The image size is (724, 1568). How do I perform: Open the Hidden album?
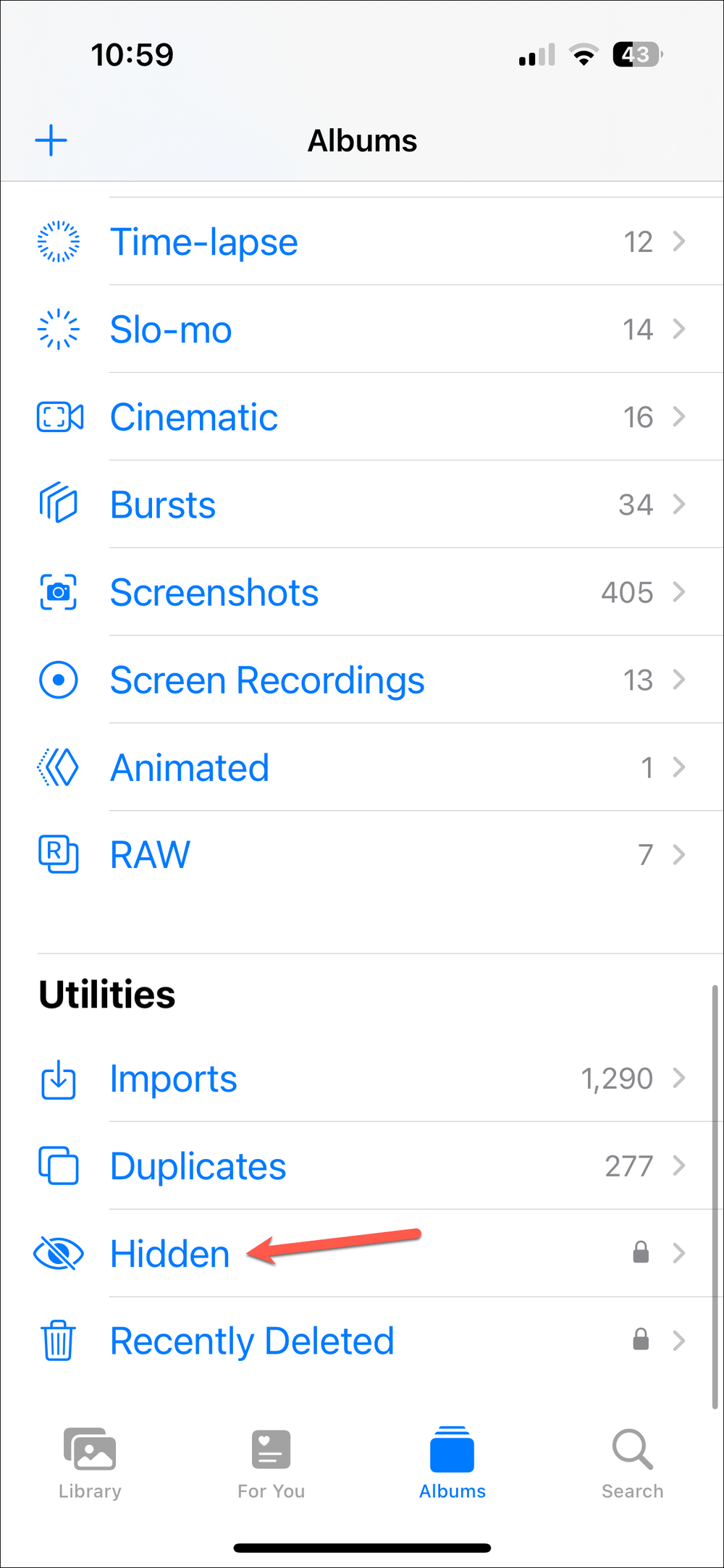pyautogui.click(x=169, y=1253)
